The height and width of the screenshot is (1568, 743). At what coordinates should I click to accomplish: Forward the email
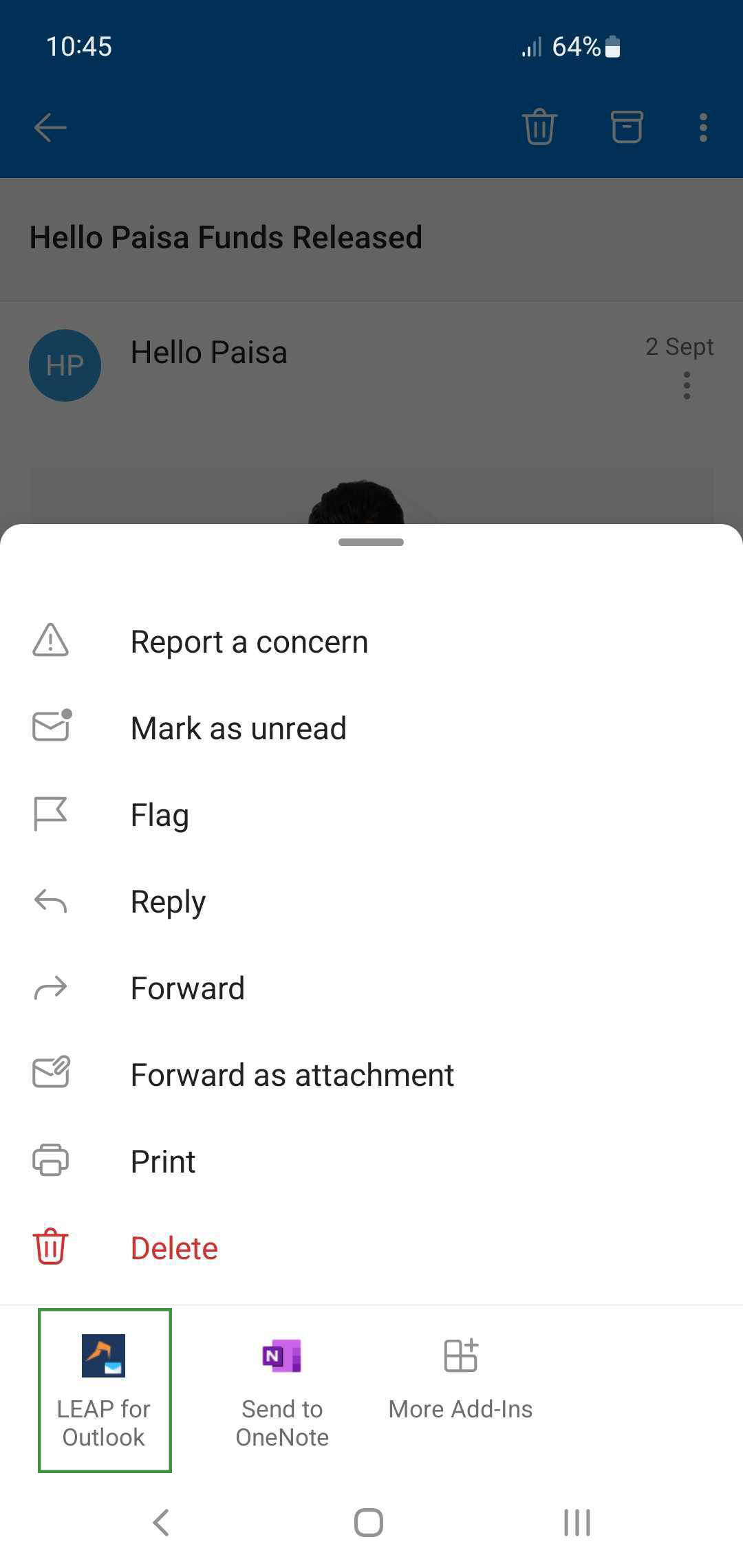point(187,987)
